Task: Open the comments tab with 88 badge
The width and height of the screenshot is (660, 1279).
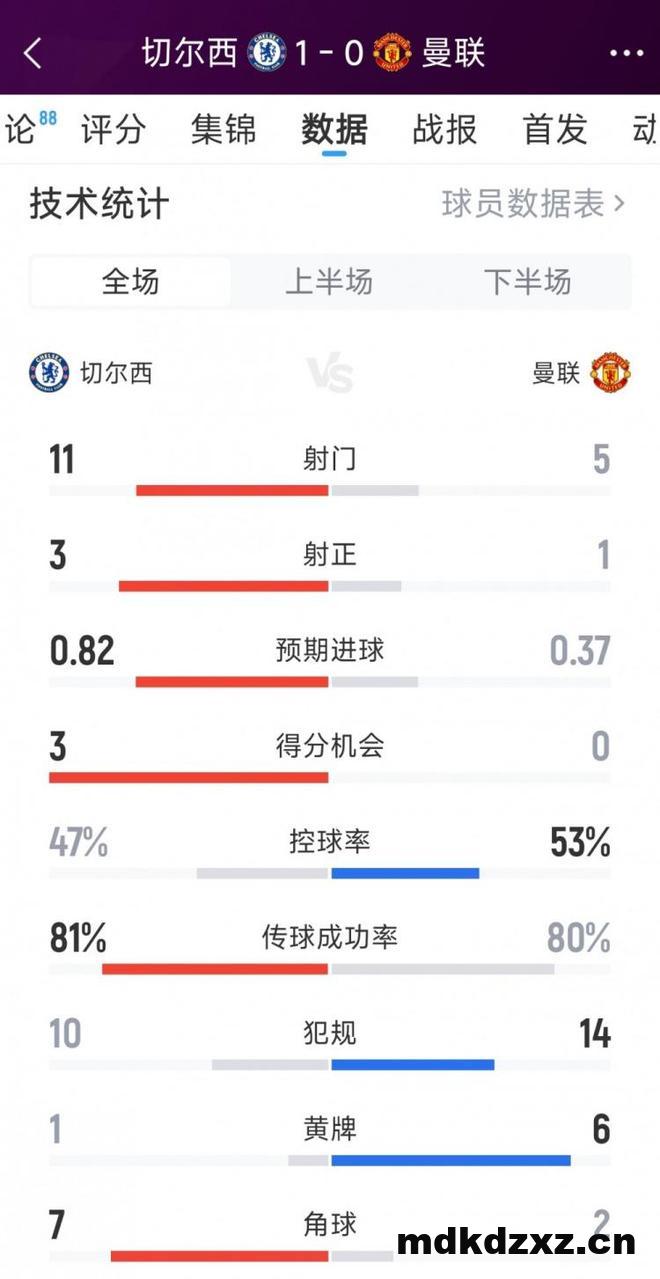Action: click(28, 129)
